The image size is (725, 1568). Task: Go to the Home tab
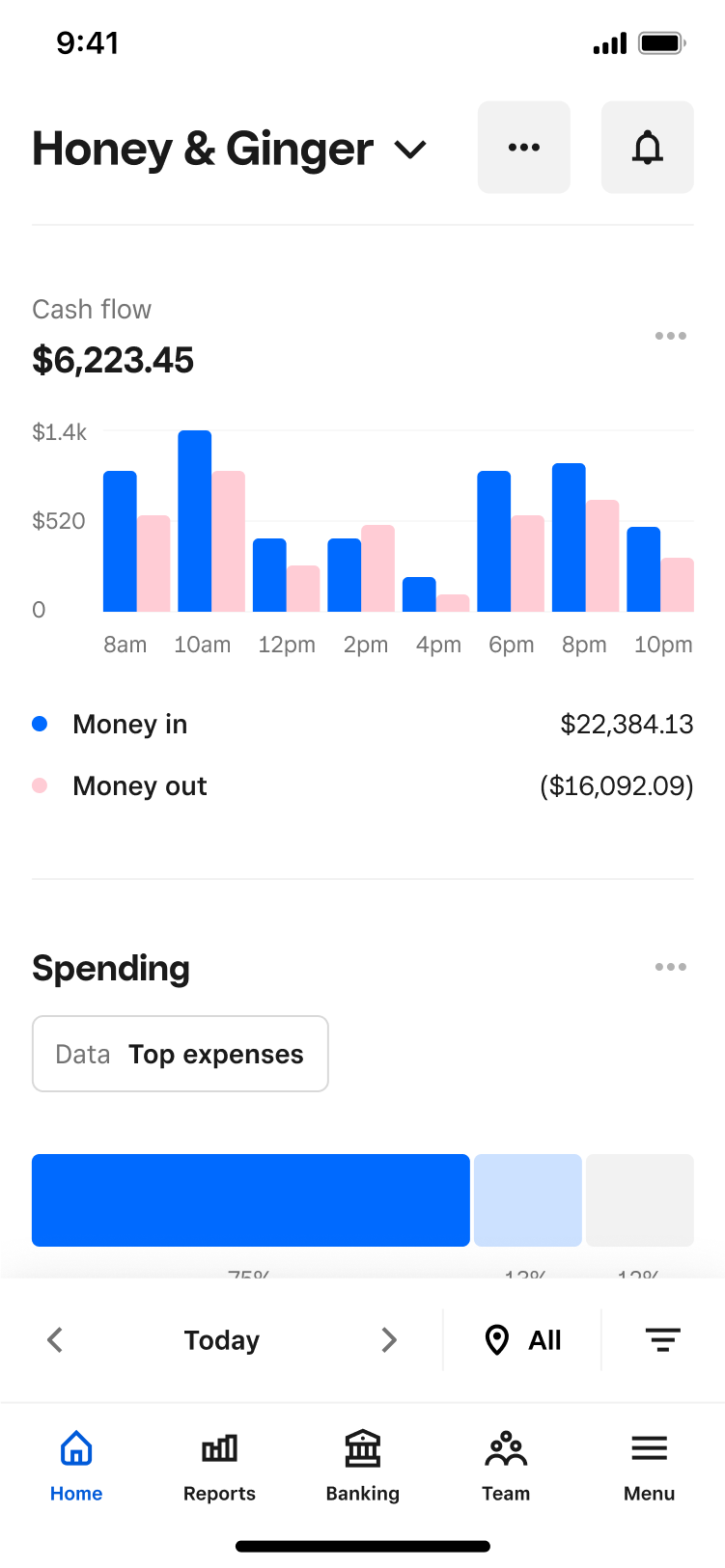click(x=76, y=1467)
